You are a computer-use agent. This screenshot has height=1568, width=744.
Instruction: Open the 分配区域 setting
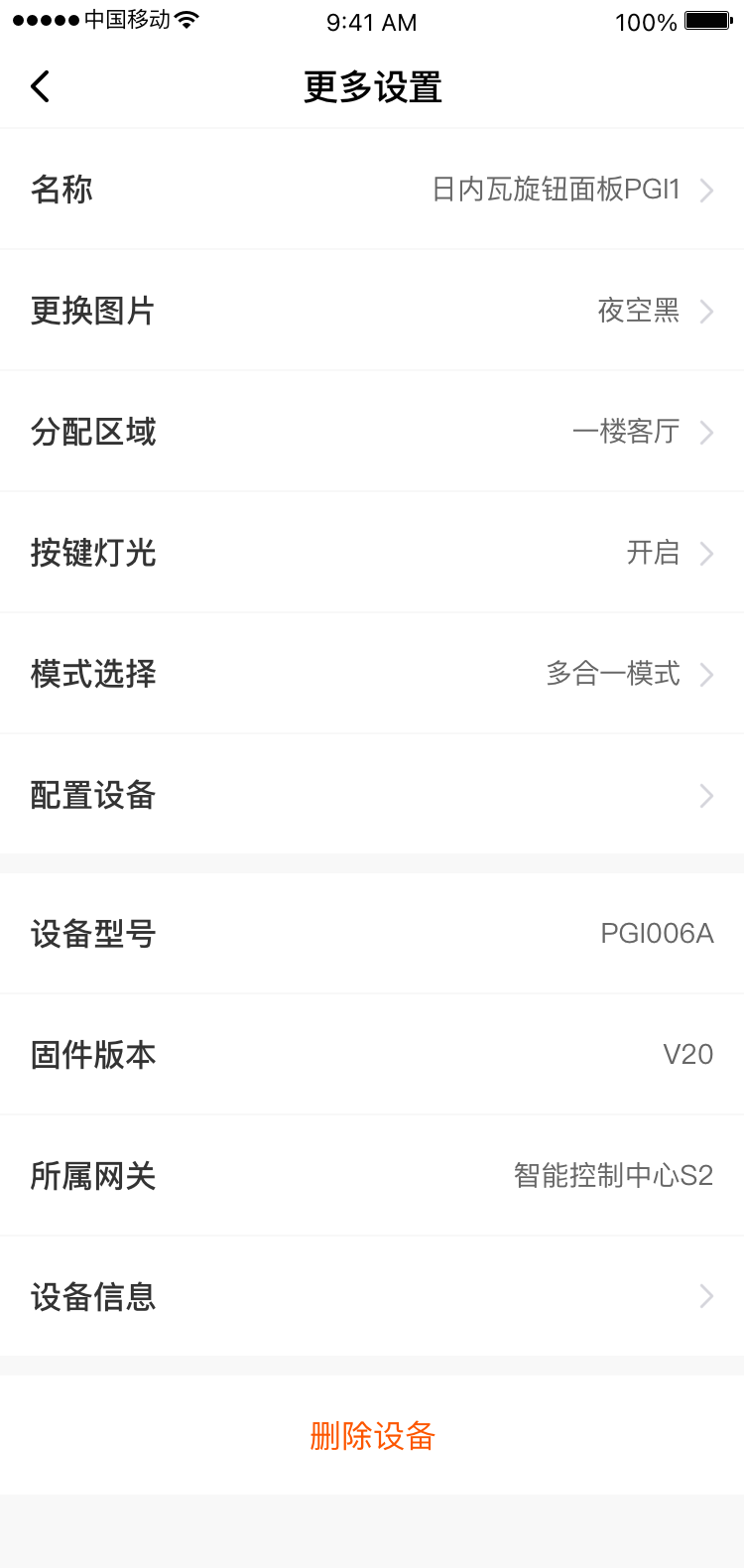tap(372, 432)
